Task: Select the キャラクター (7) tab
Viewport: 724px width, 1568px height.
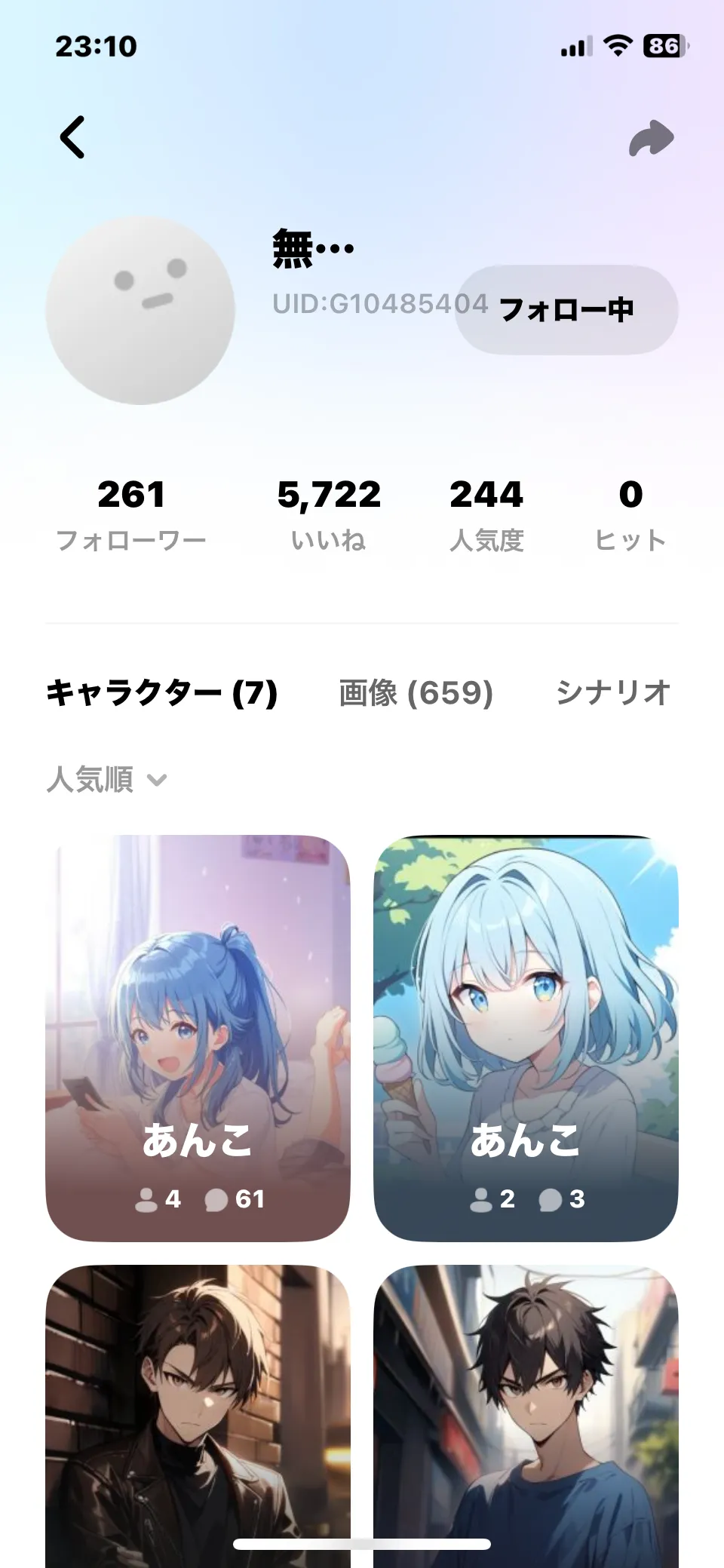Action: click(x=161, y=692)
